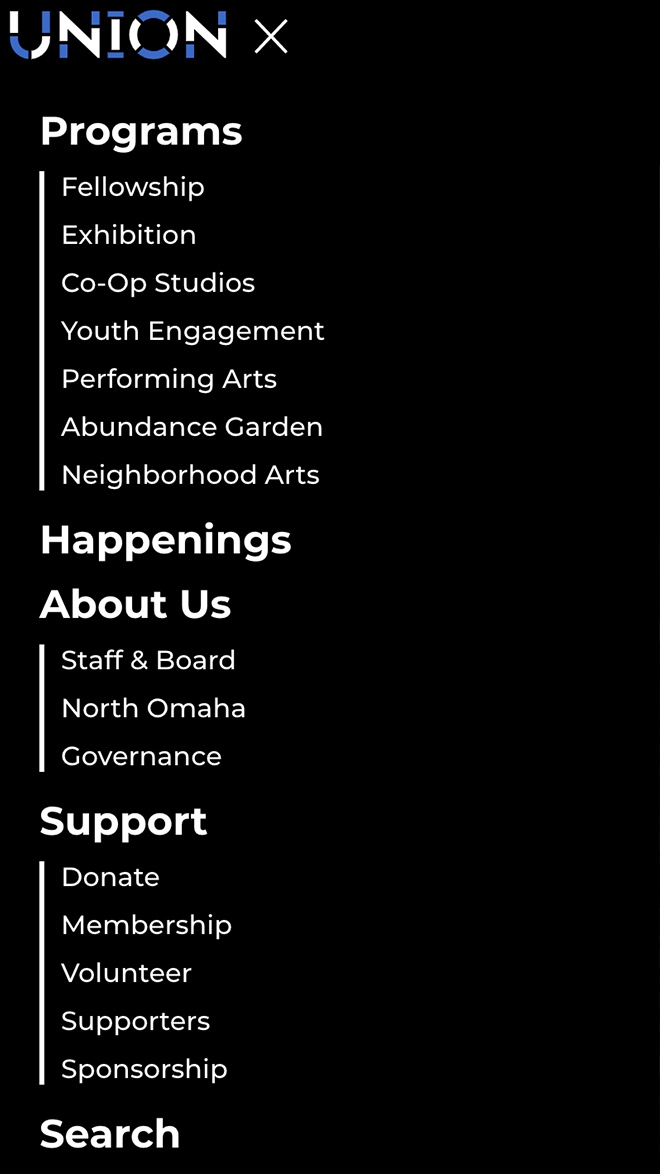
Task: Go to About Us
Action: click(136, 604)
